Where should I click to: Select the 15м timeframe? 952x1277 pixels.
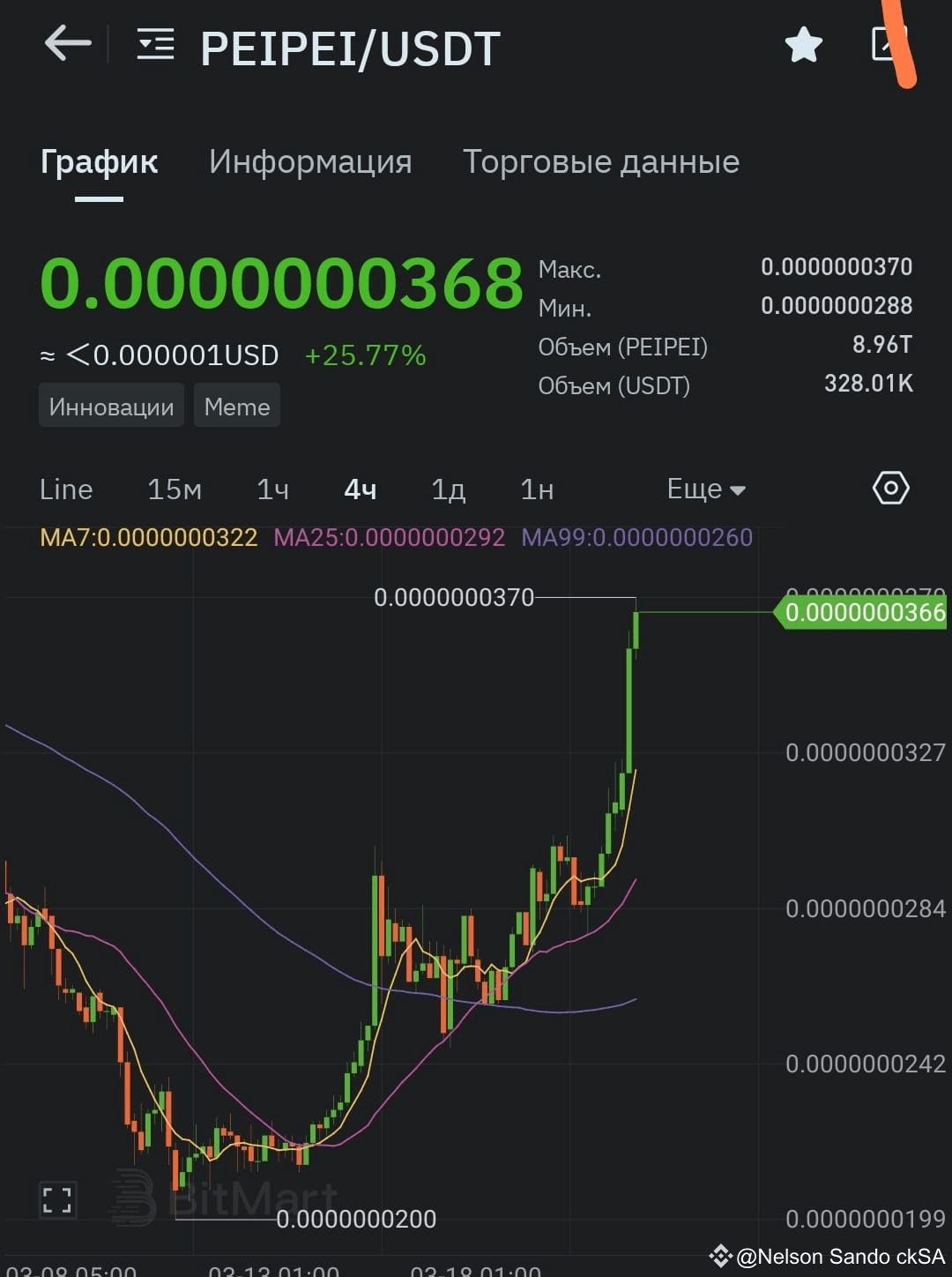175,489
